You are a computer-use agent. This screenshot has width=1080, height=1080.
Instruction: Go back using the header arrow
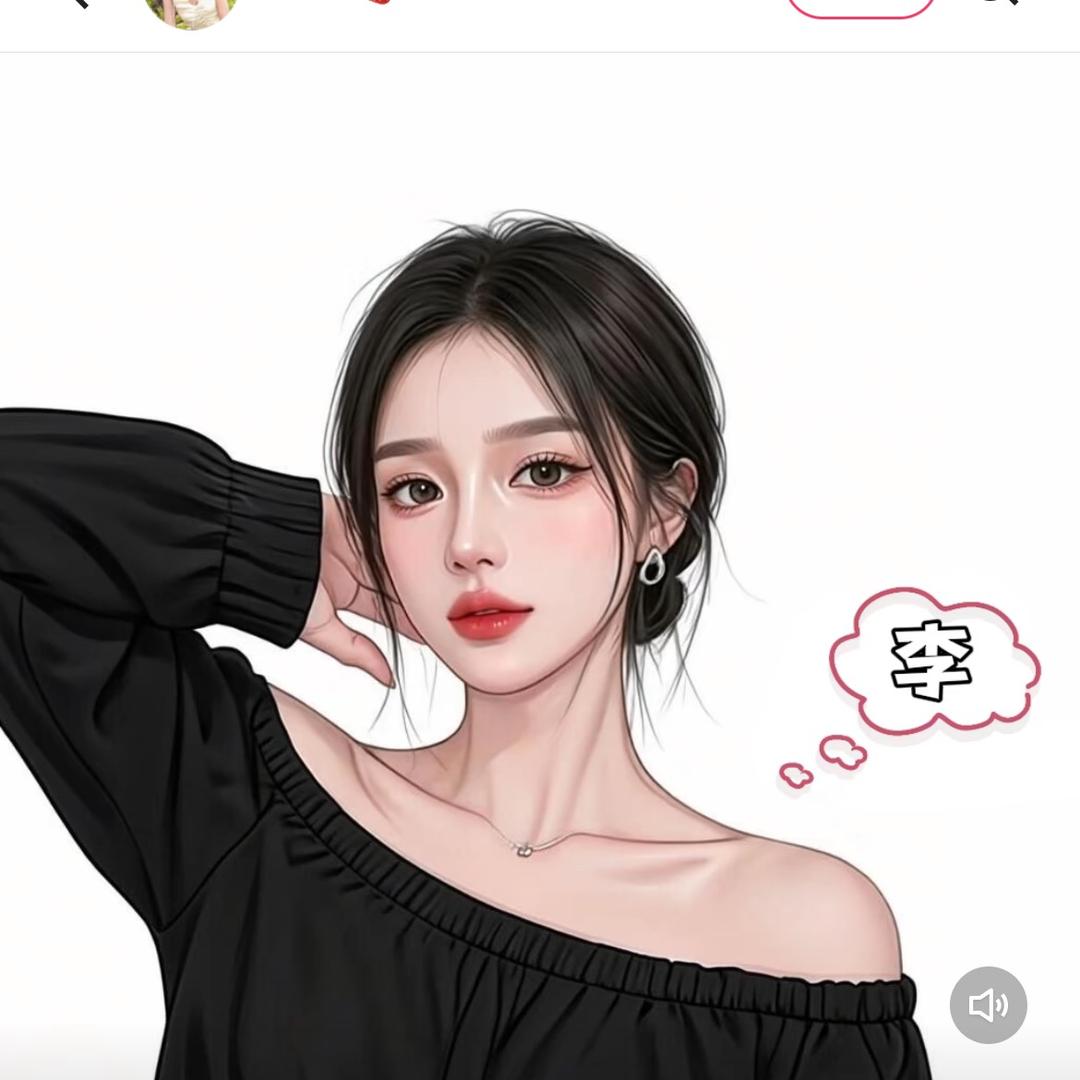[80, 3]
